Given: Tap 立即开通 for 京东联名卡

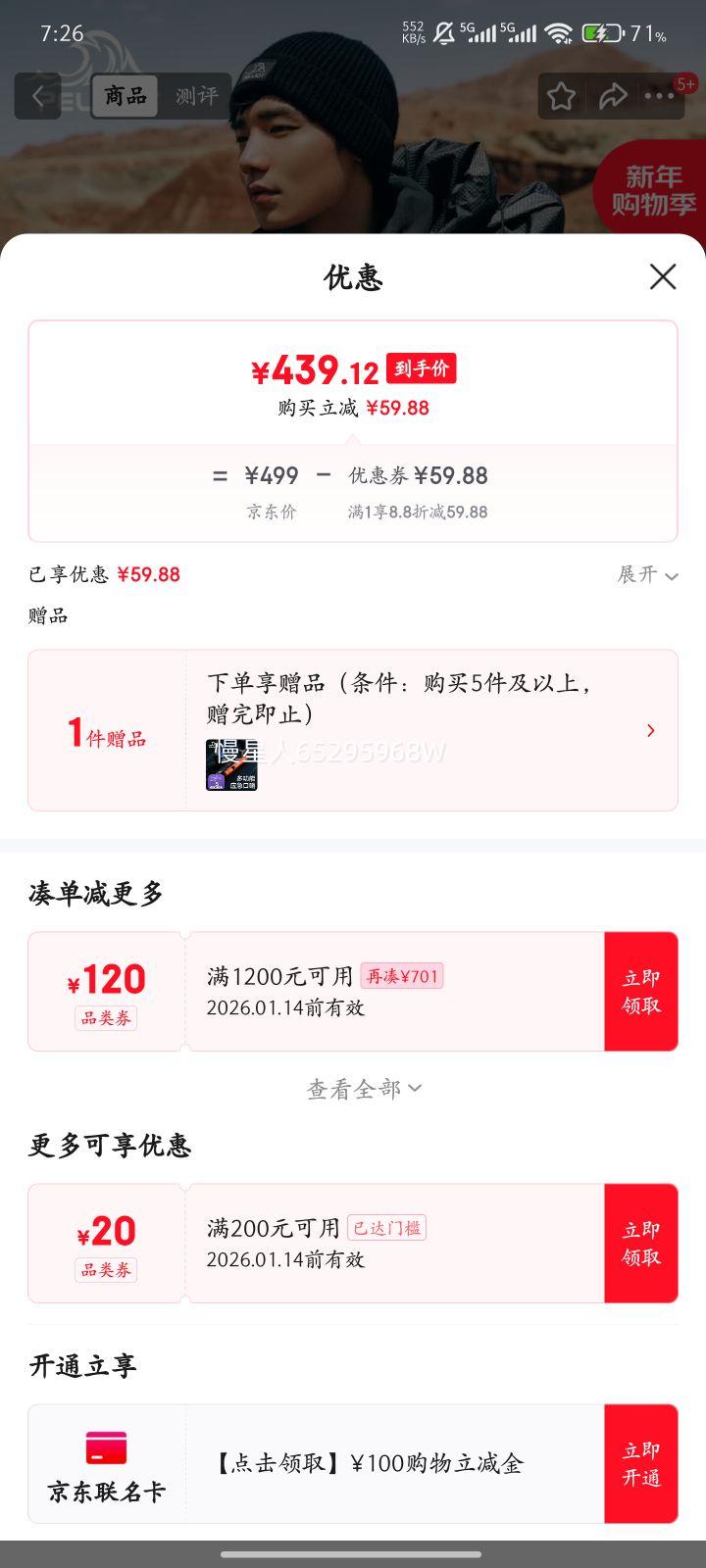Looking at the screenshot, I should [640, 1464].
